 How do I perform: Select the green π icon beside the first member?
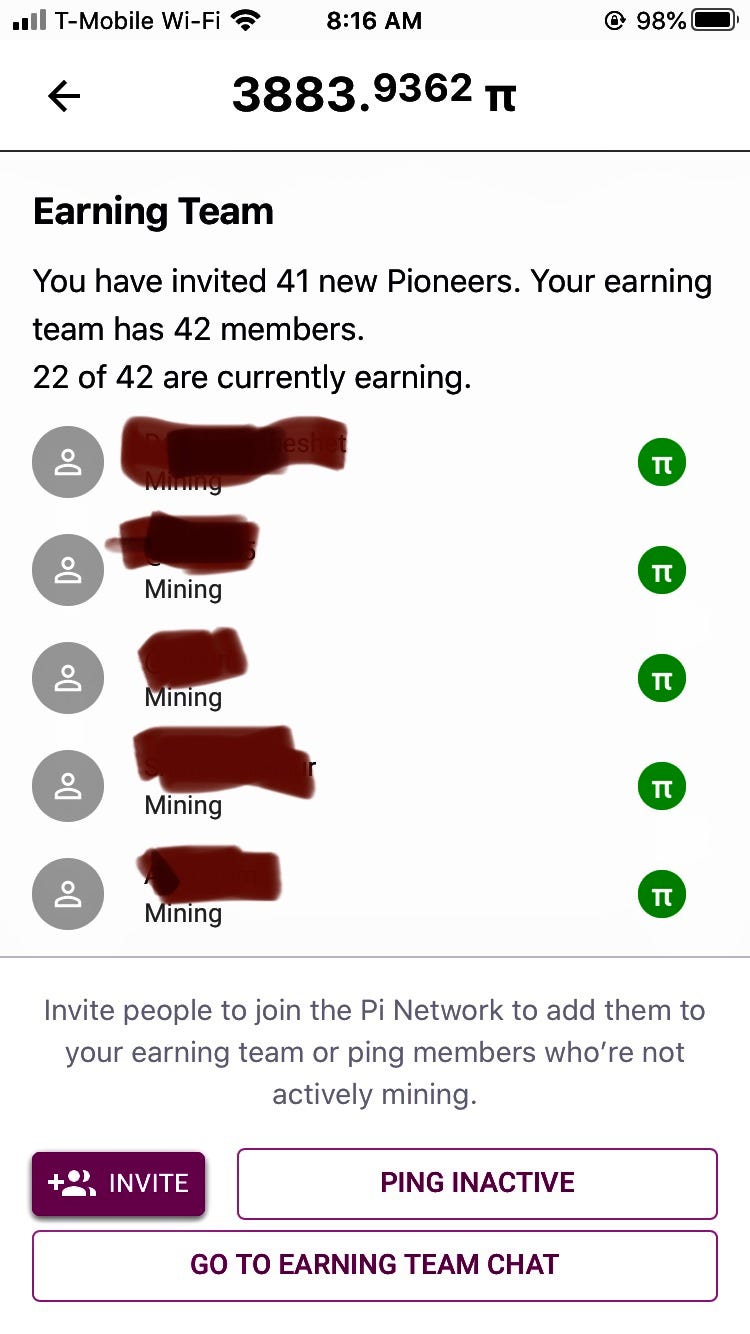pyautogui.click(x=661, y=462)
